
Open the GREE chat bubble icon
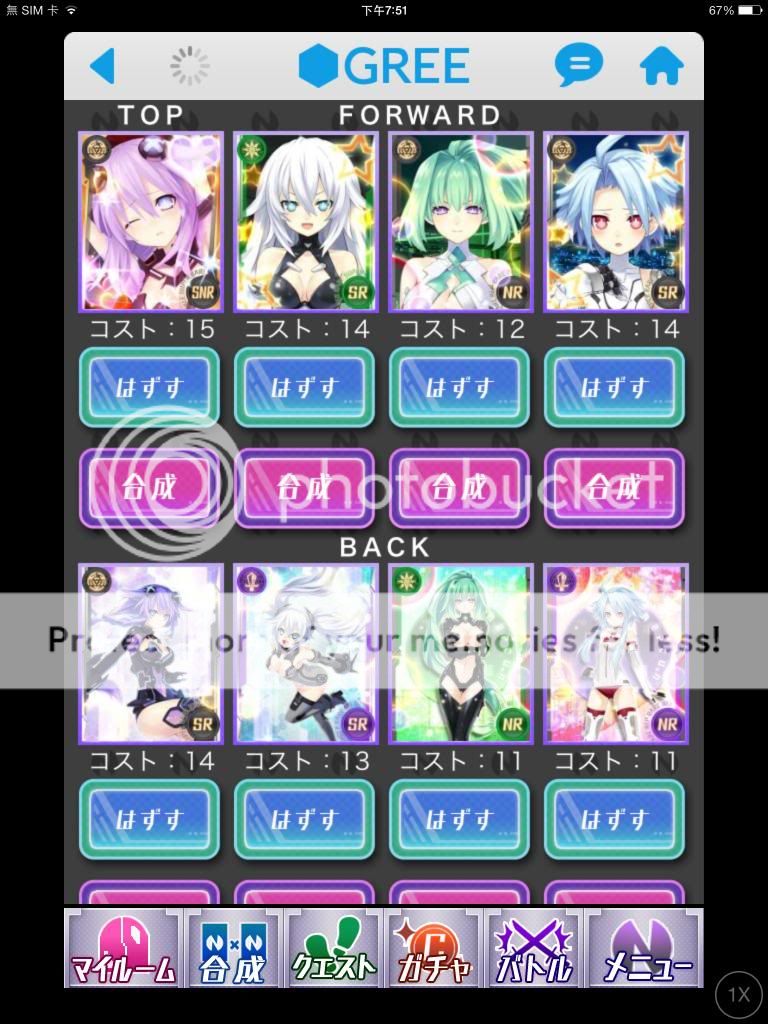coord(579,66)
